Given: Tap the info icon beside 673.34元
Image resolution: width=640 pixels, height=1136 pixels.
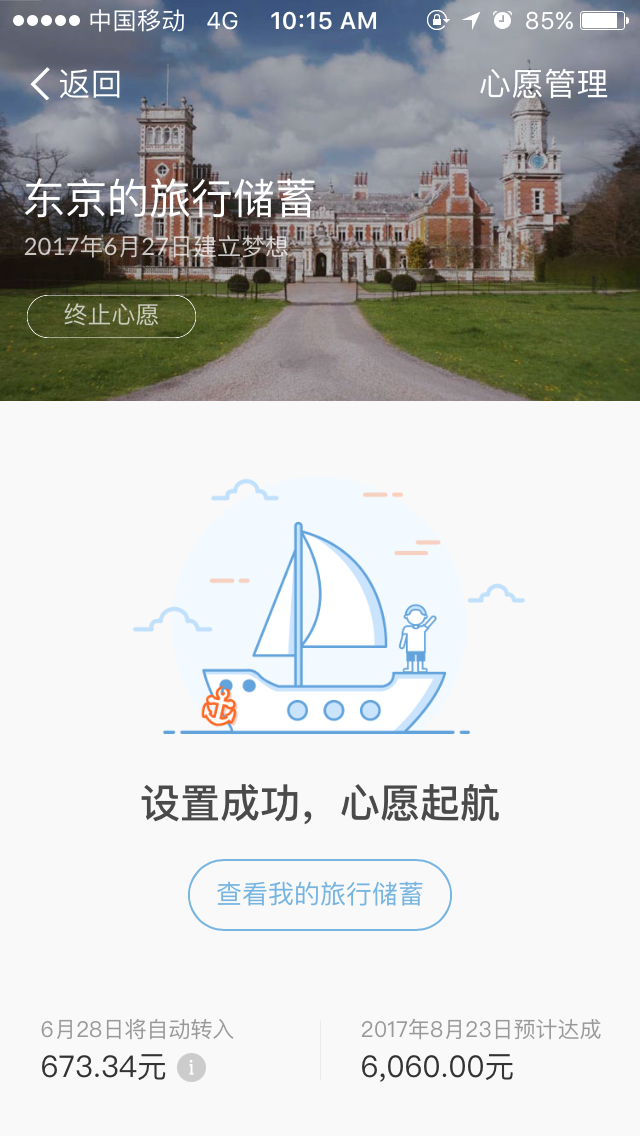Looking at the screenshot, I should pos(191,1068).
